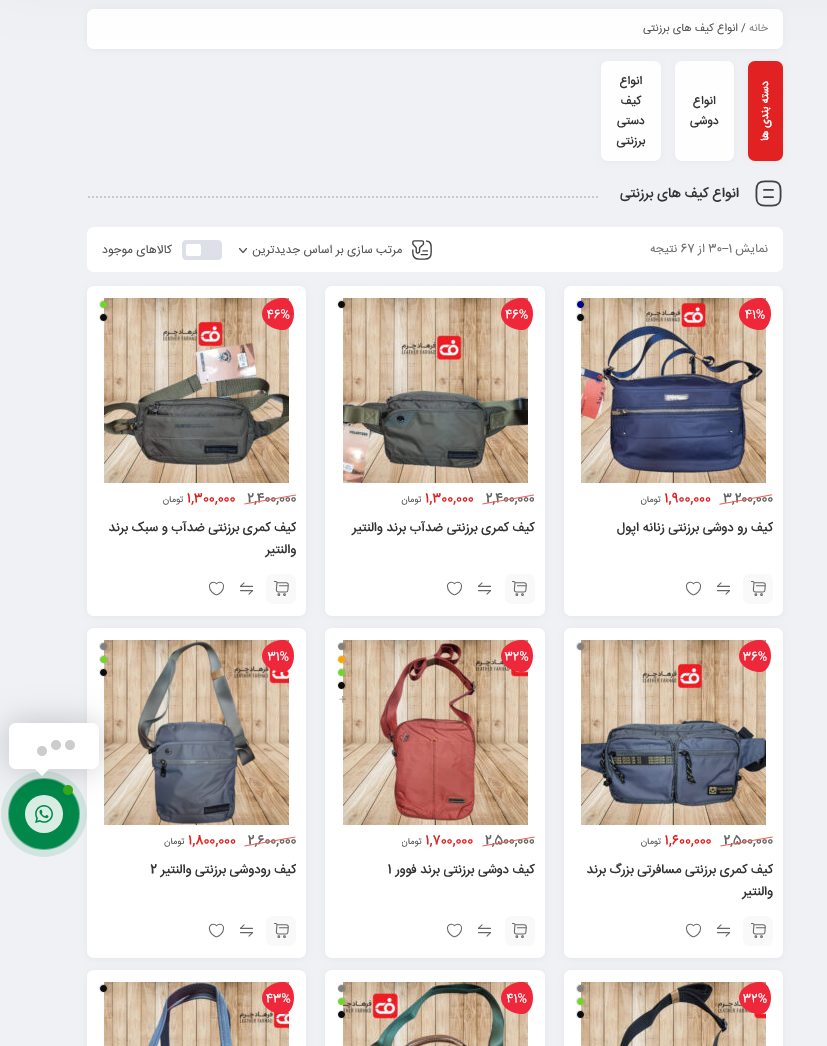Select the انواع کیف دستی برزنتی category
Viewport: 827px width, 1046px height.
630,111
